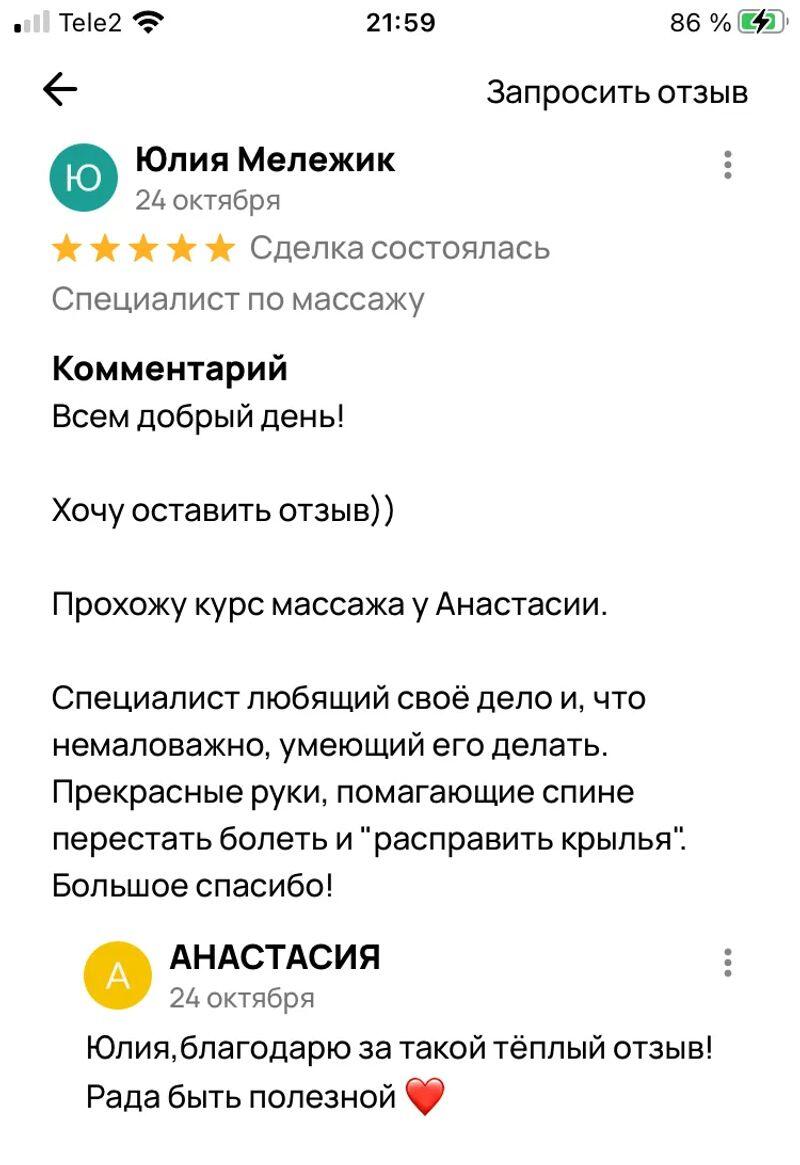Open overflow menu on АНАСТАСИЯ's reply
The height and width of the screenshot is (1165, 800).
tap(728, 962)
